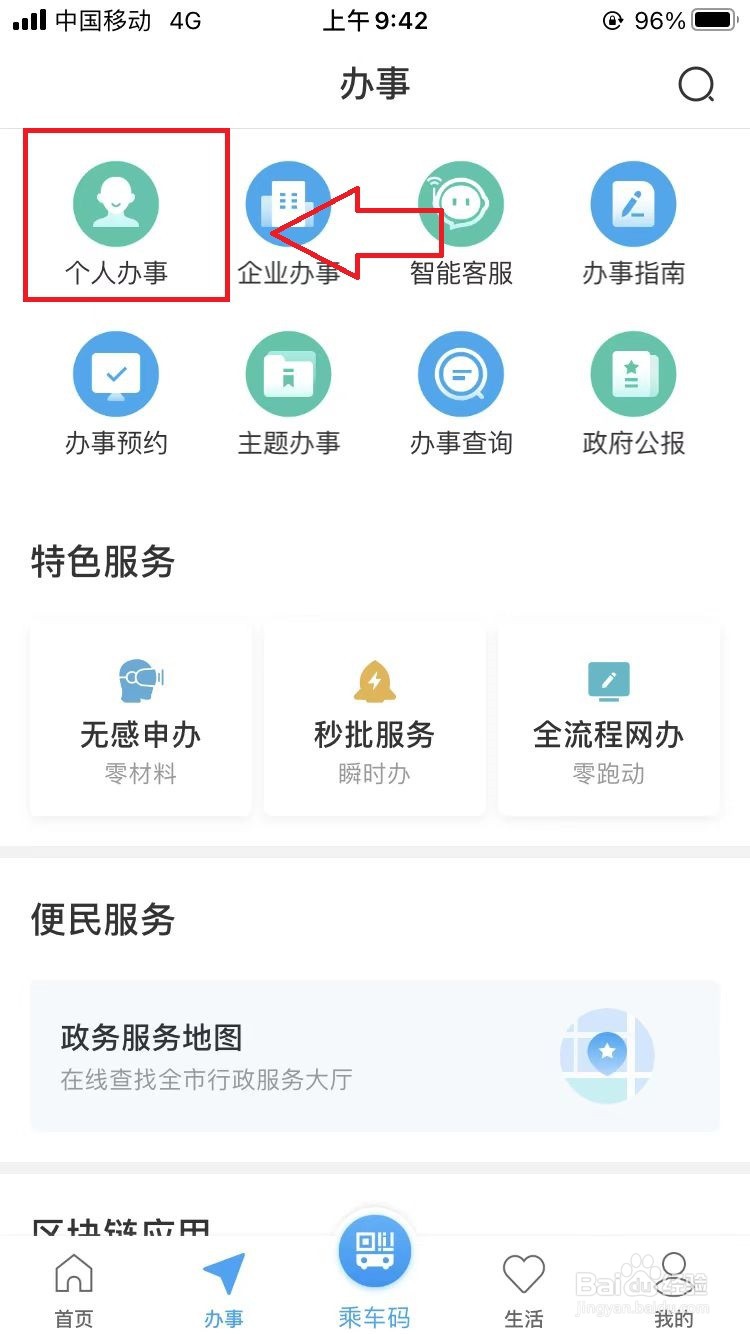The image size is (750, 1334).
Task: Switch to the 首页 tab
Action: pos(74,1290)
